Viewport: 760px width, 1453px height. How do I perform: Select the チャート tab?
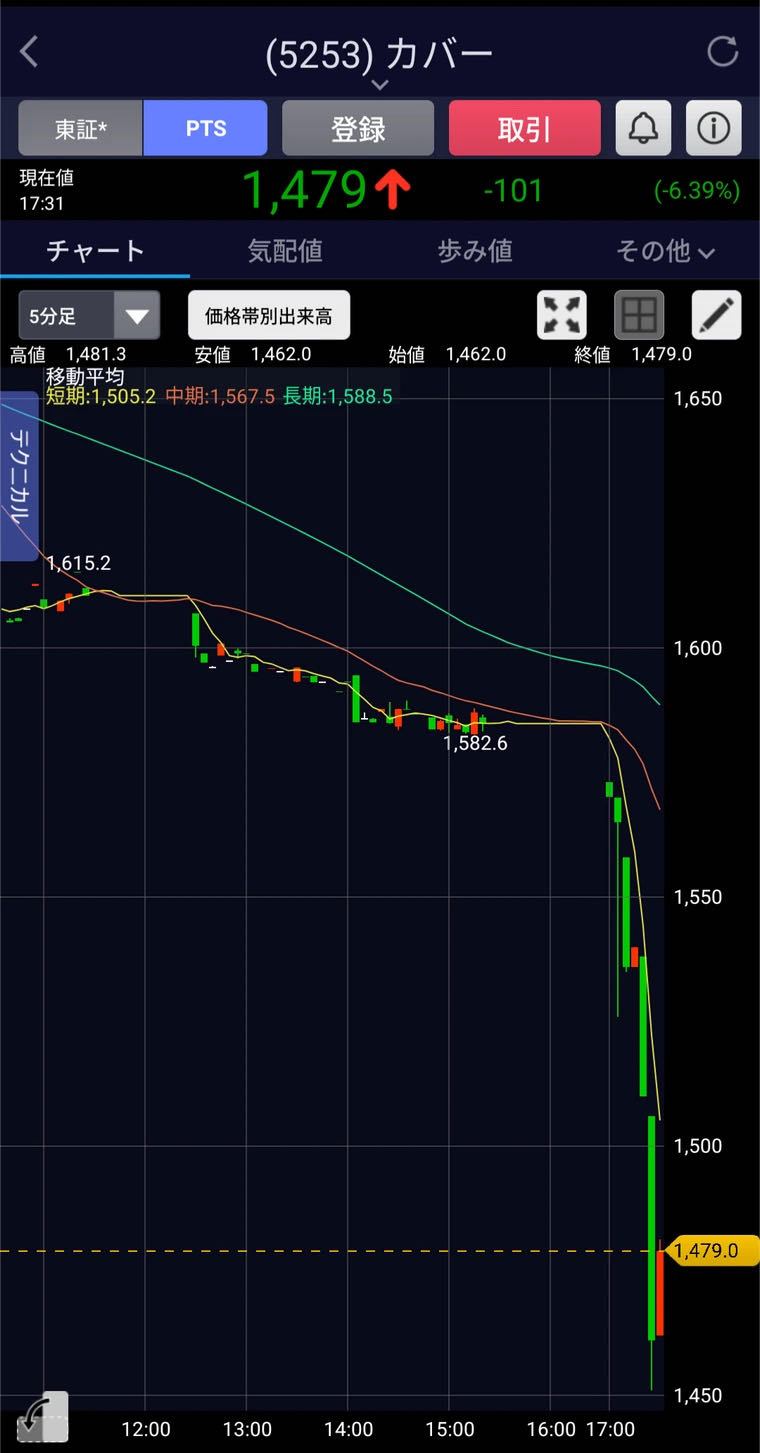(95, 251)
